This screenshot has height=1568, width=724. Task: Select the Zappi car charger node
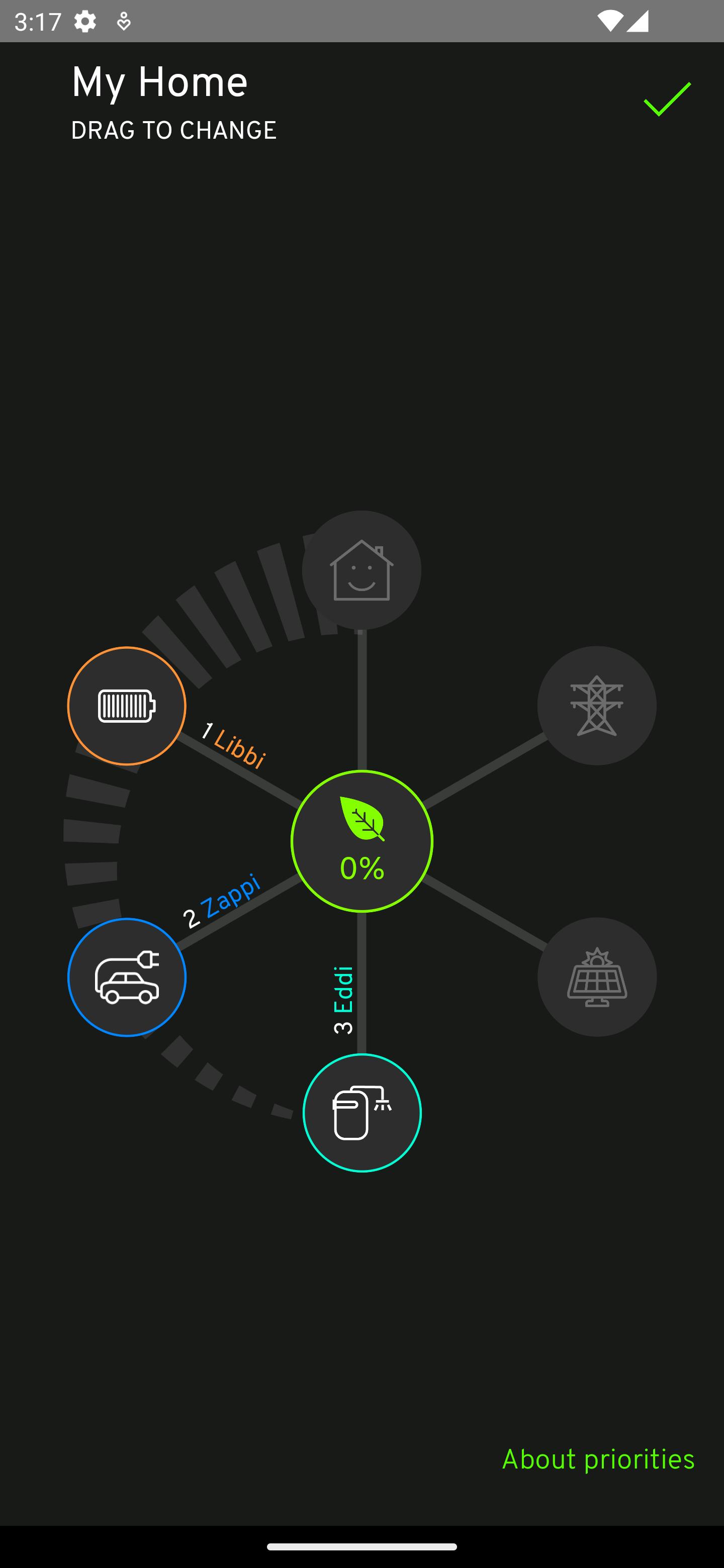[x=127, y=977]
